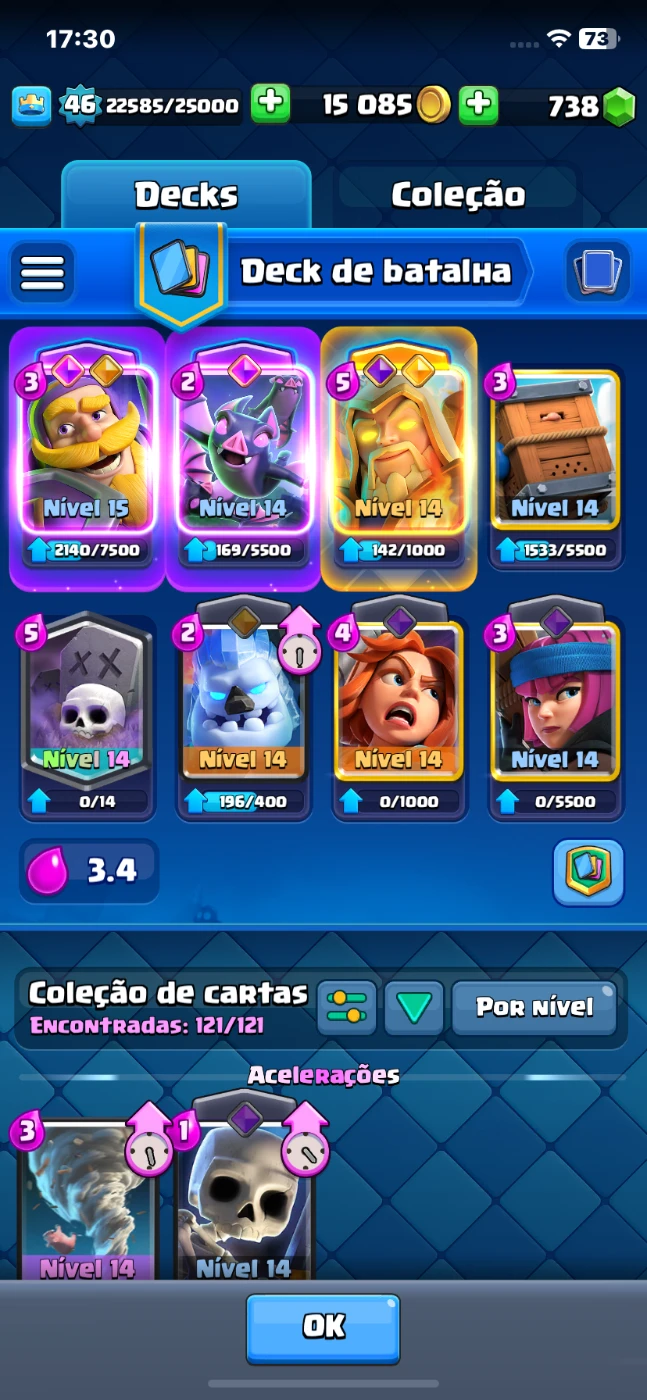Image resolution: width=647 pixels, height=1400 pixels.
Task: Open the blue cards icon beside Deck de batalha
Action: 598,271
